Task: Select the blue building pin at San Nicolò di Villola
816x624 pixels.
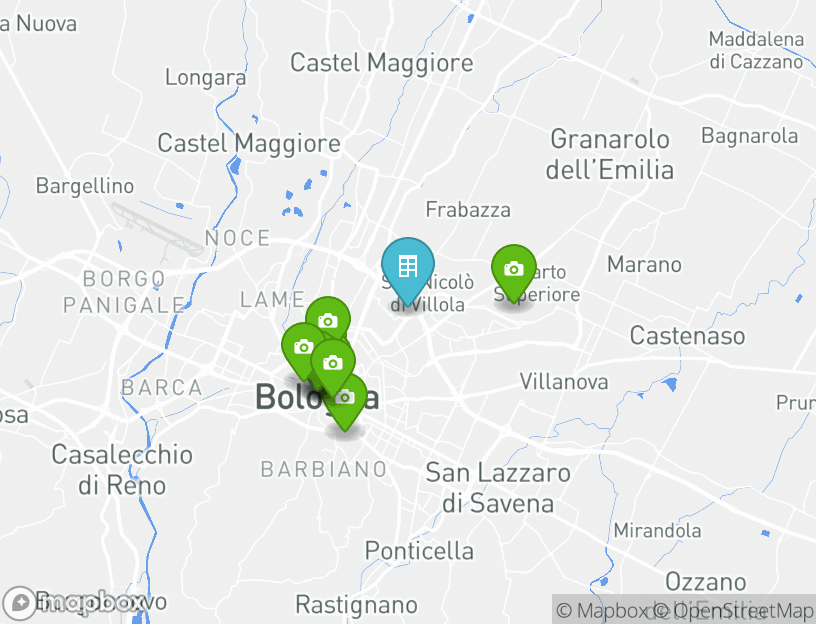Action: pyautogui.click(x=407, y=268)
